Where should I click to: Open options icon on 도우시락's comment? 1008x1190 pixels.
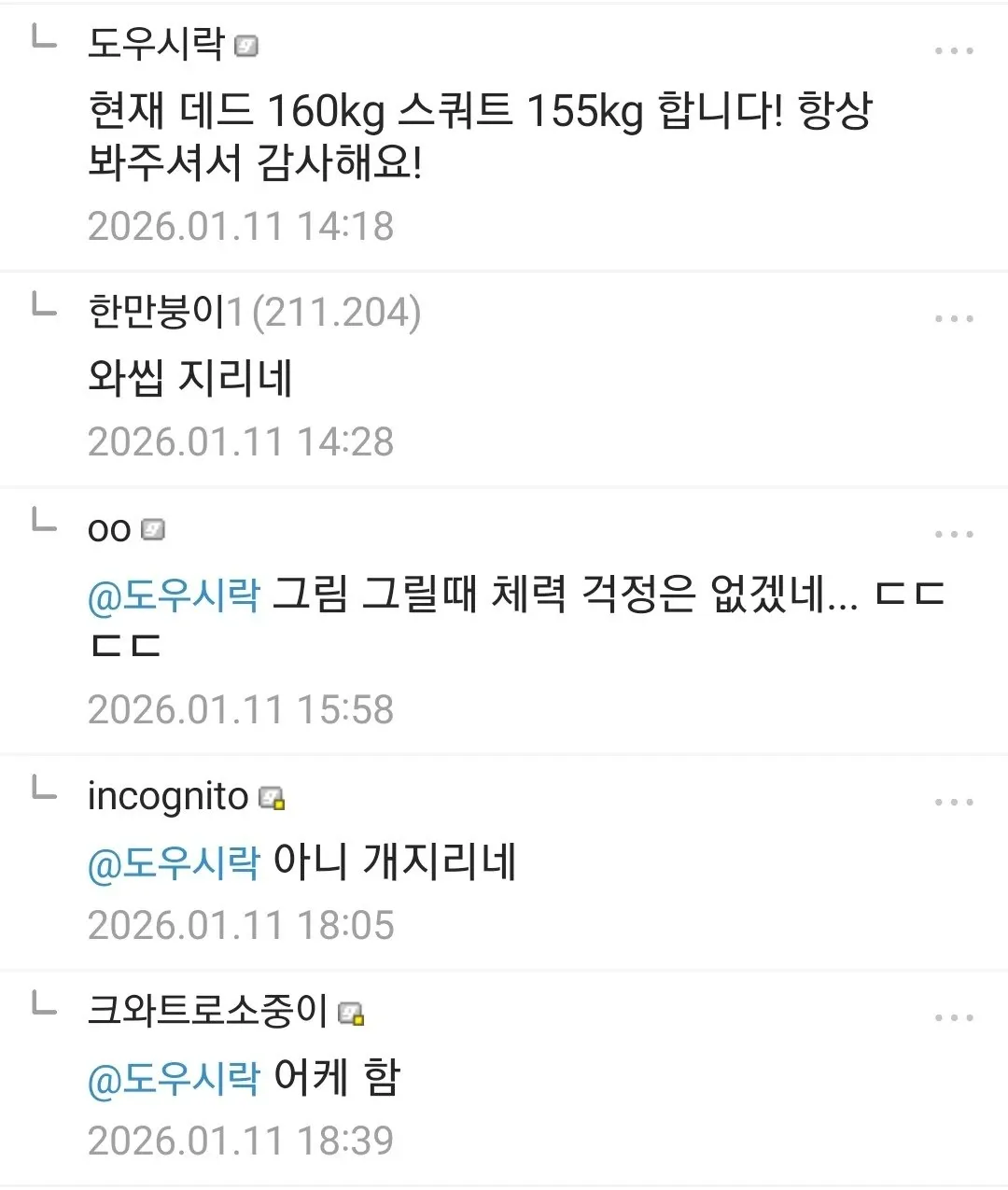point(954,49)
